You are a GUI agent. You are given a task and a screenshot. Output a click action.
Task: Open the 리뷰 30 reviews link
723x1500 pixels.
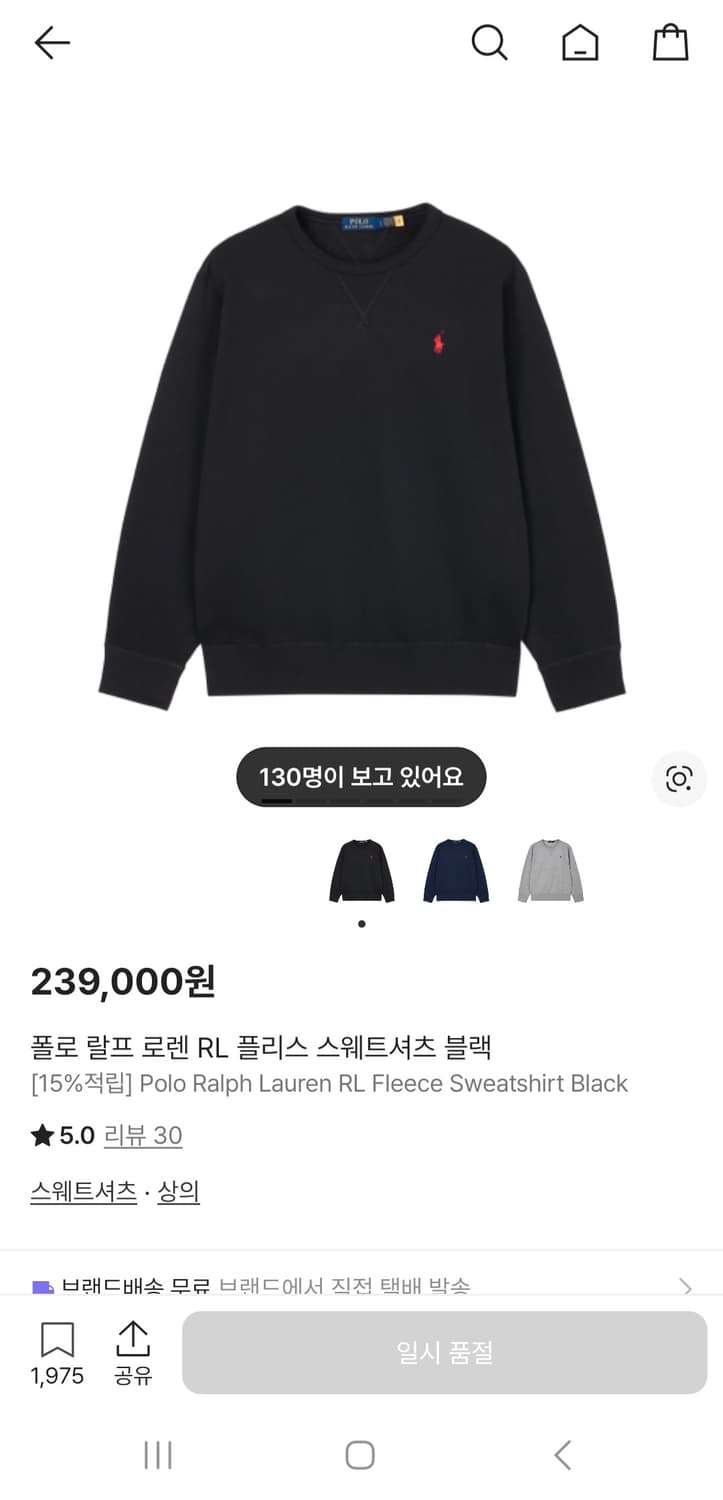click(143, 1135)
